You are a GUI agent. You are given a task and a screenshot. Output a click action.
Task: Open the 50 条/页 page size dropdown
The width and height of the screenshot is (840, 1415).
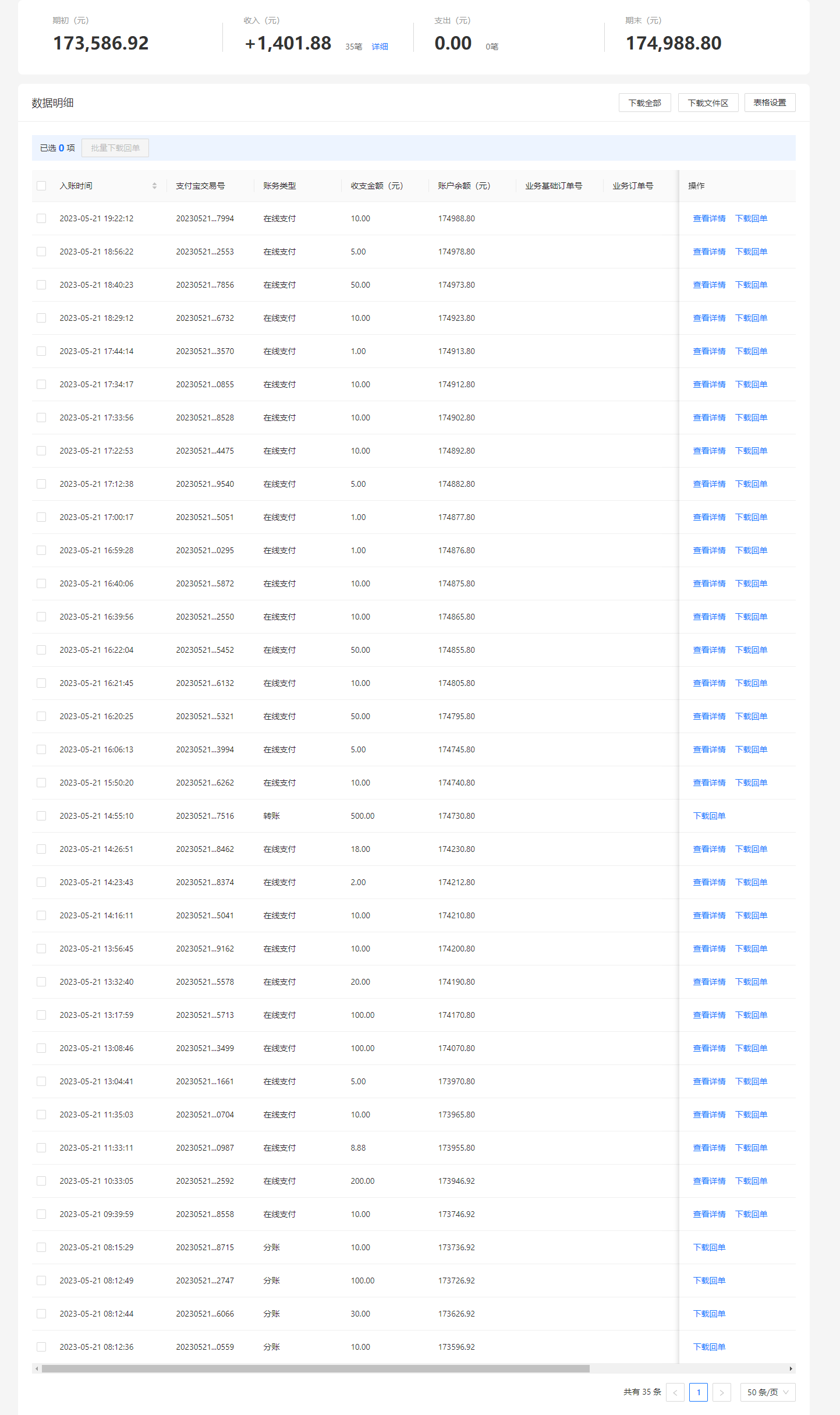coord(767,1392)
